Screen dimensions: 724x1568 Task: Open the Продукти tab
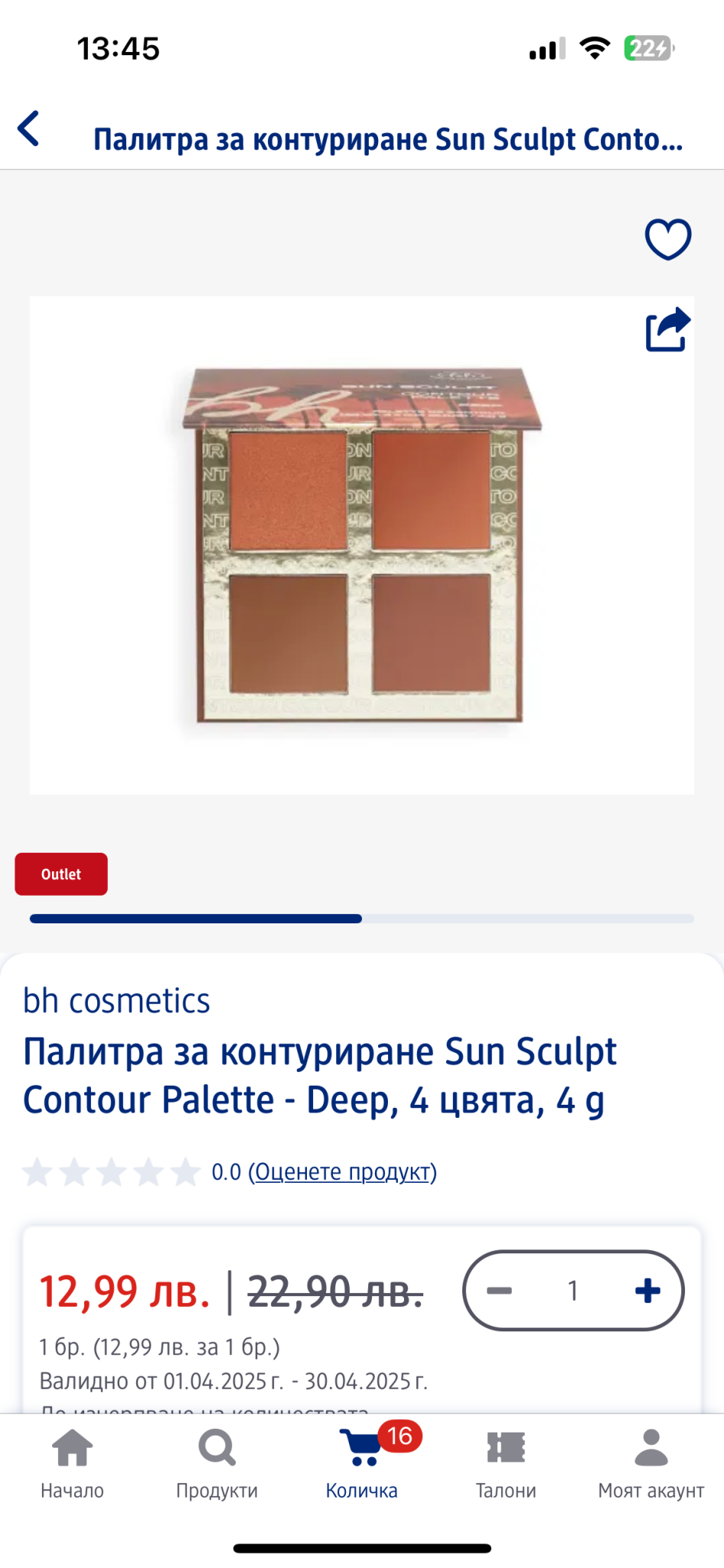pyautogui.click(x=217, y=1463)
